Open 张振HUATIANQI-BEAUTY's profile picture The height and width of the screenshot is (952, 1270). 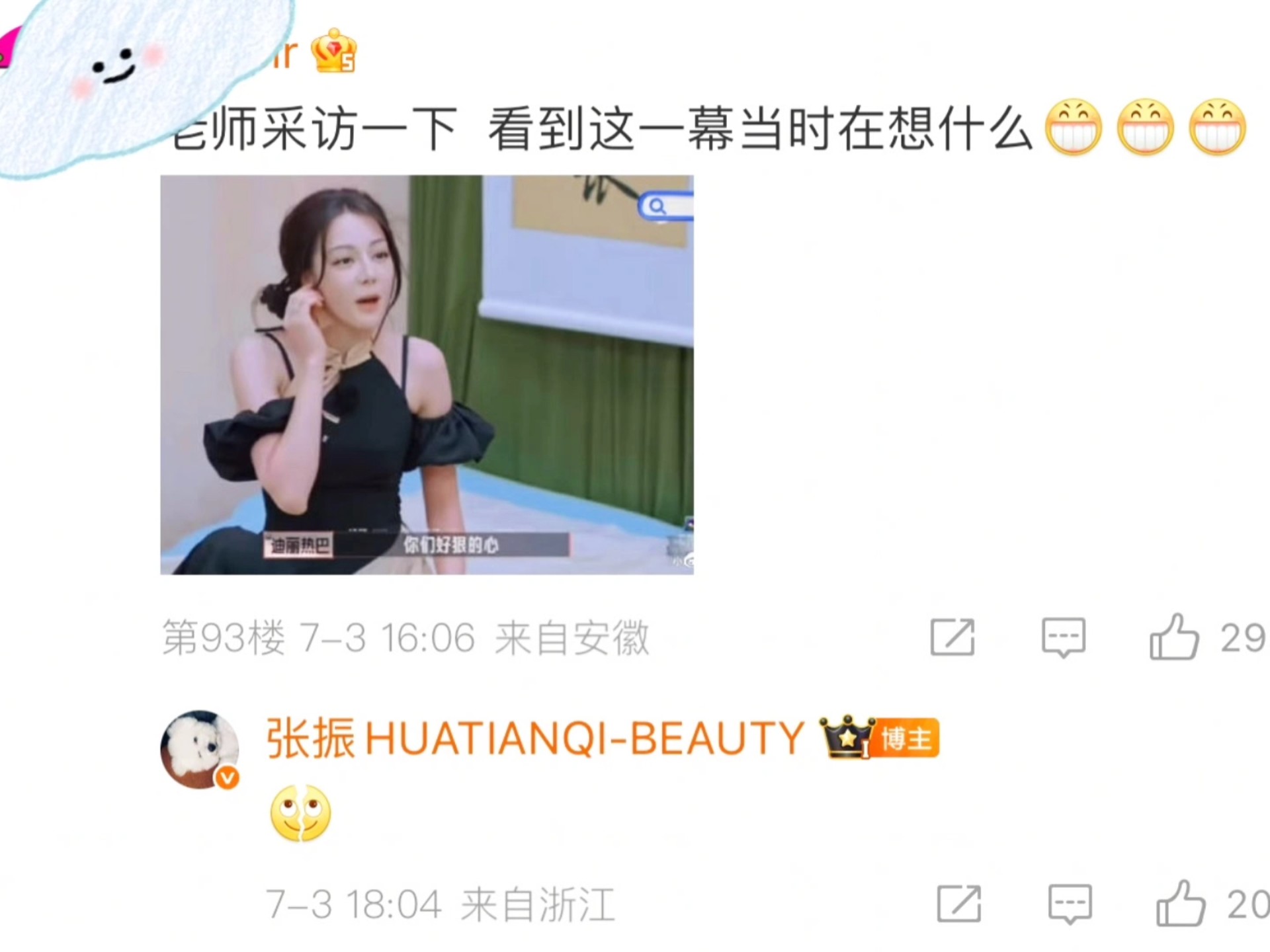[x=200, y=749]
